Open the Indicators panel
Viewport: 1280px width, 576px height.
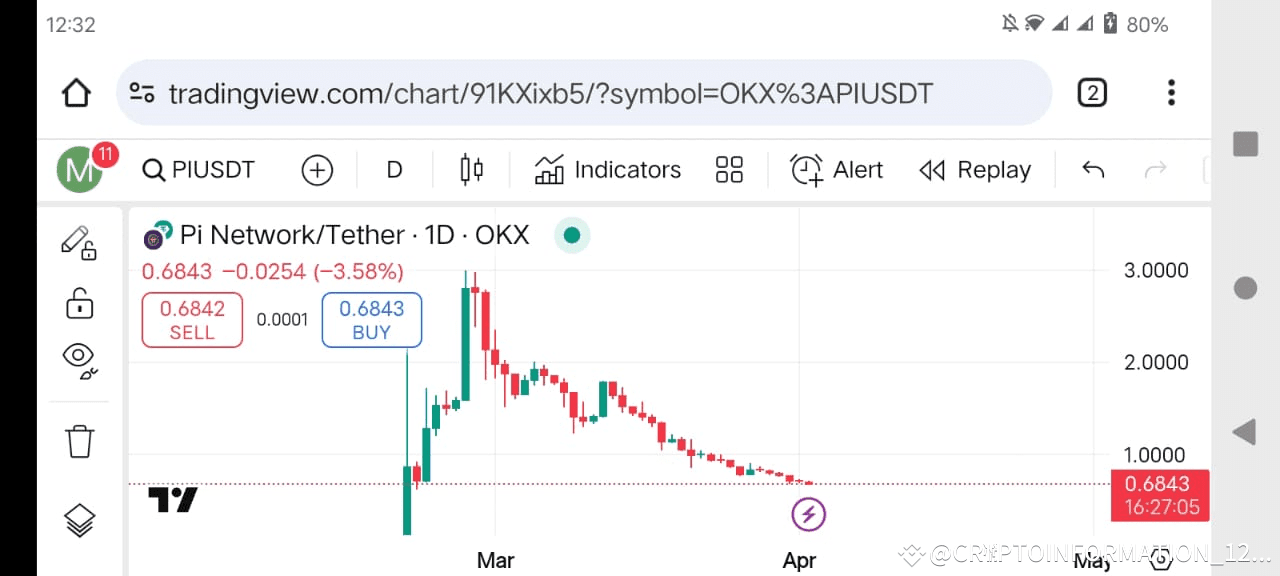point(608,170)
